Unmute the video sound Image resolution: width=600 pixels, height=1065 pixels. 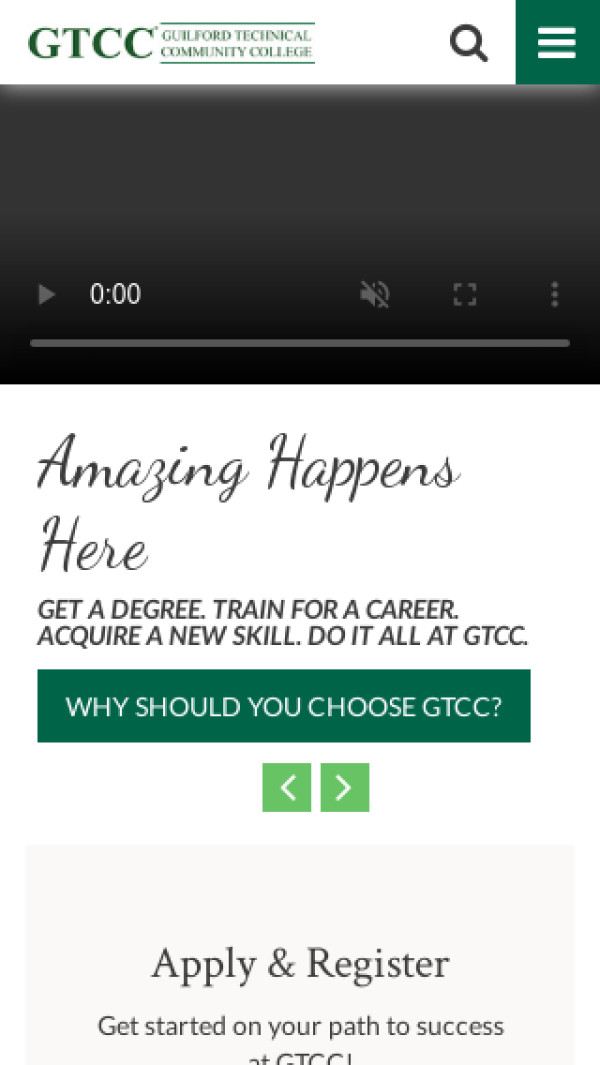pos(375,294)
